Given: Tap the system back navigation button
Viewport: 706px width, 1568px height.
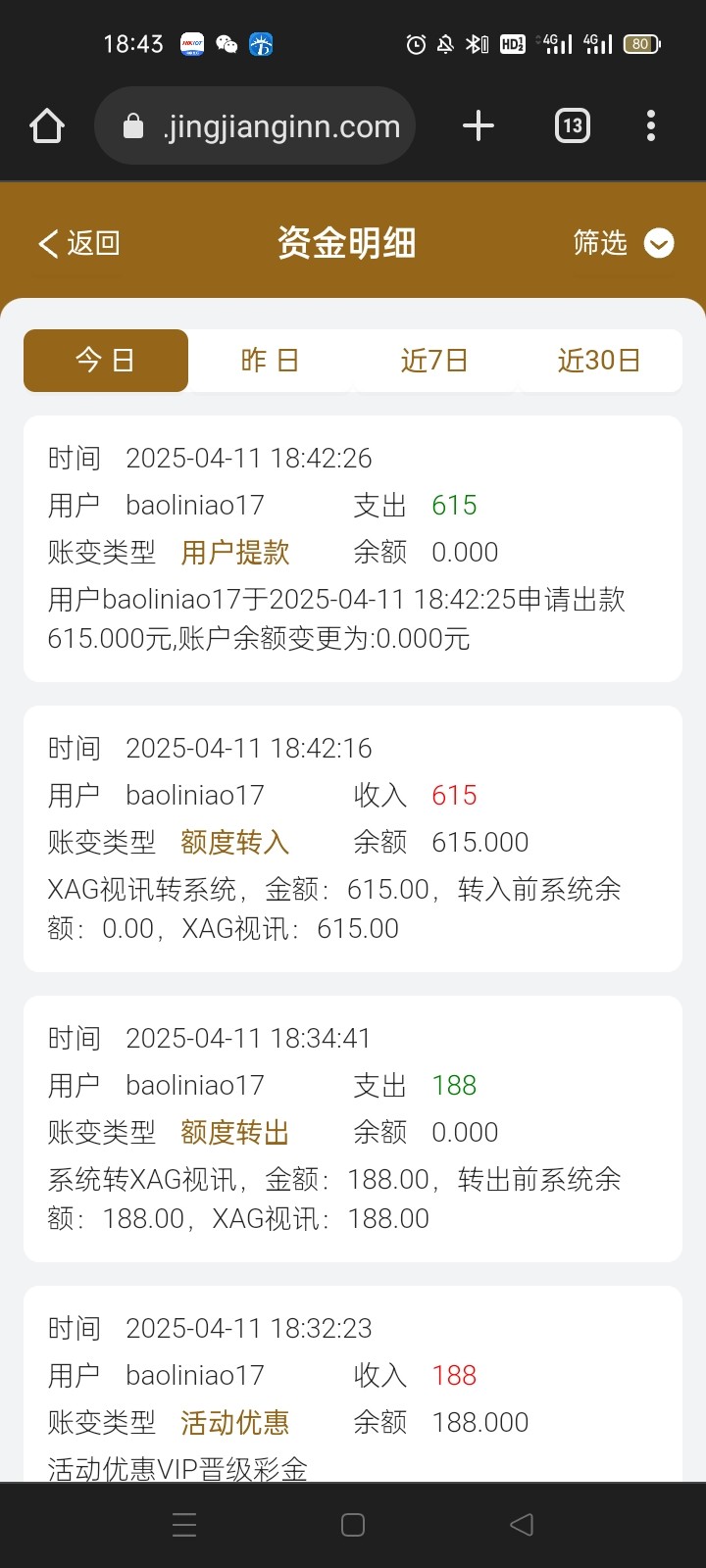Looking at the screenshot, I should 522,1524.
